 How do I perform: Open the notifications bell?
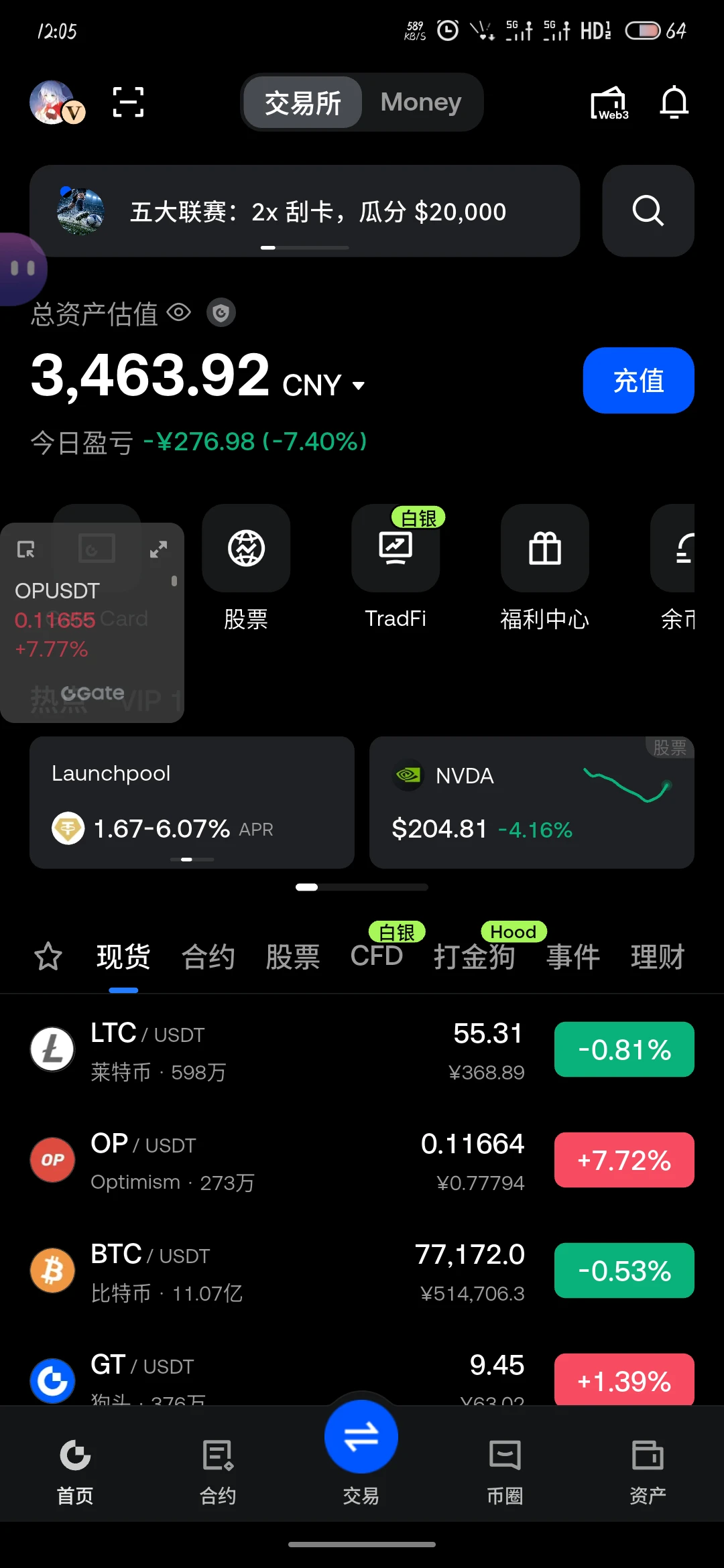point(674,103)
